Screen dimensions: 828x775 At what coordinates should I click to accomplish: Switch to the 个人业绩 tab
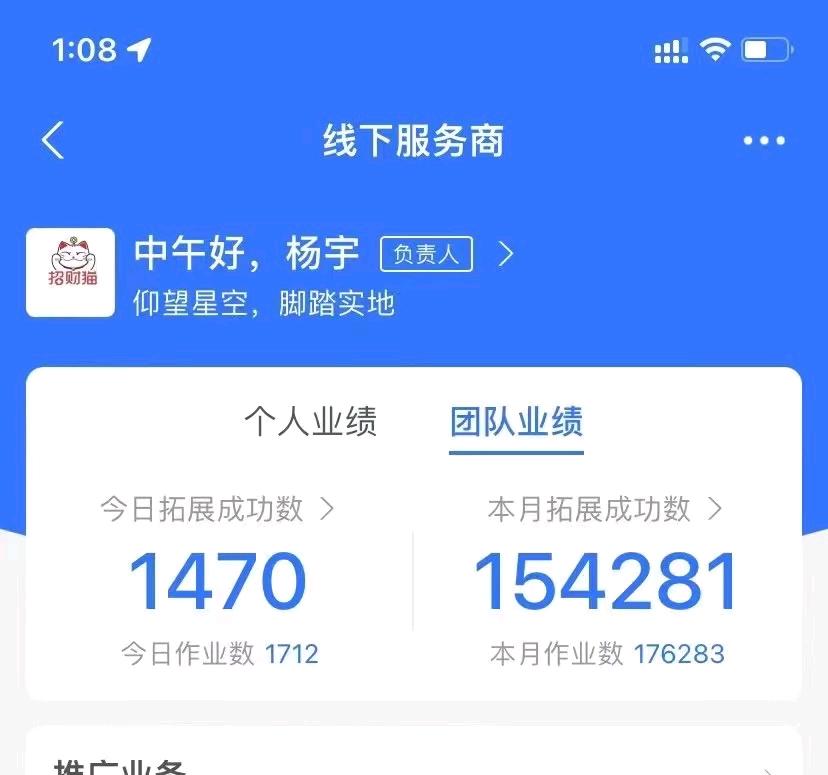coord(310,423)
